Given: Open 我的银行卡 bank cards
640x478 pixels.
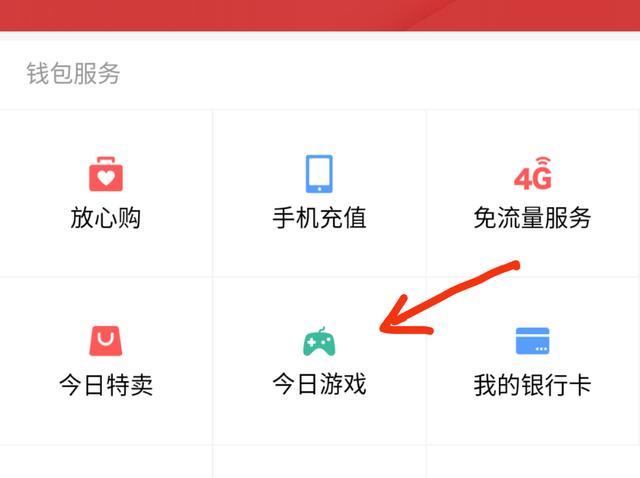Looking at the screenshot, I should [532, 360].
